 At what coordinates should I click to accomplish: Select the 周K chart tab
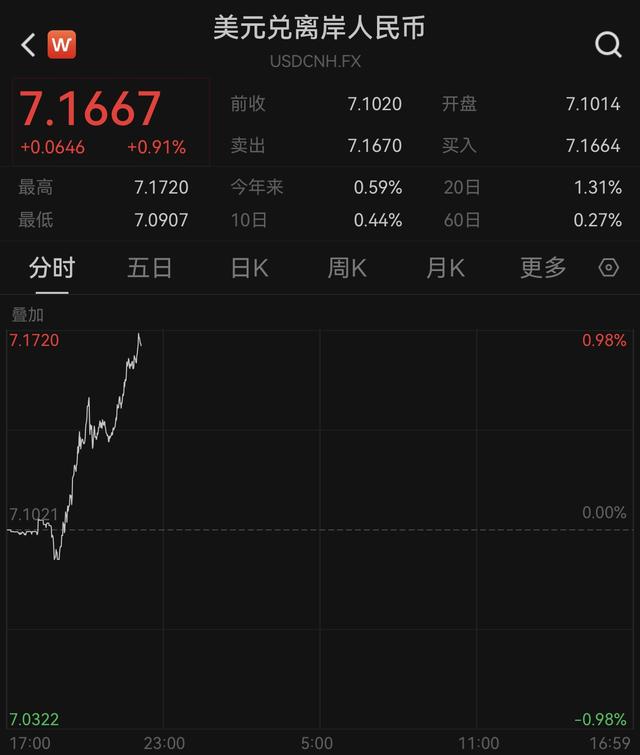click(347, 268)
